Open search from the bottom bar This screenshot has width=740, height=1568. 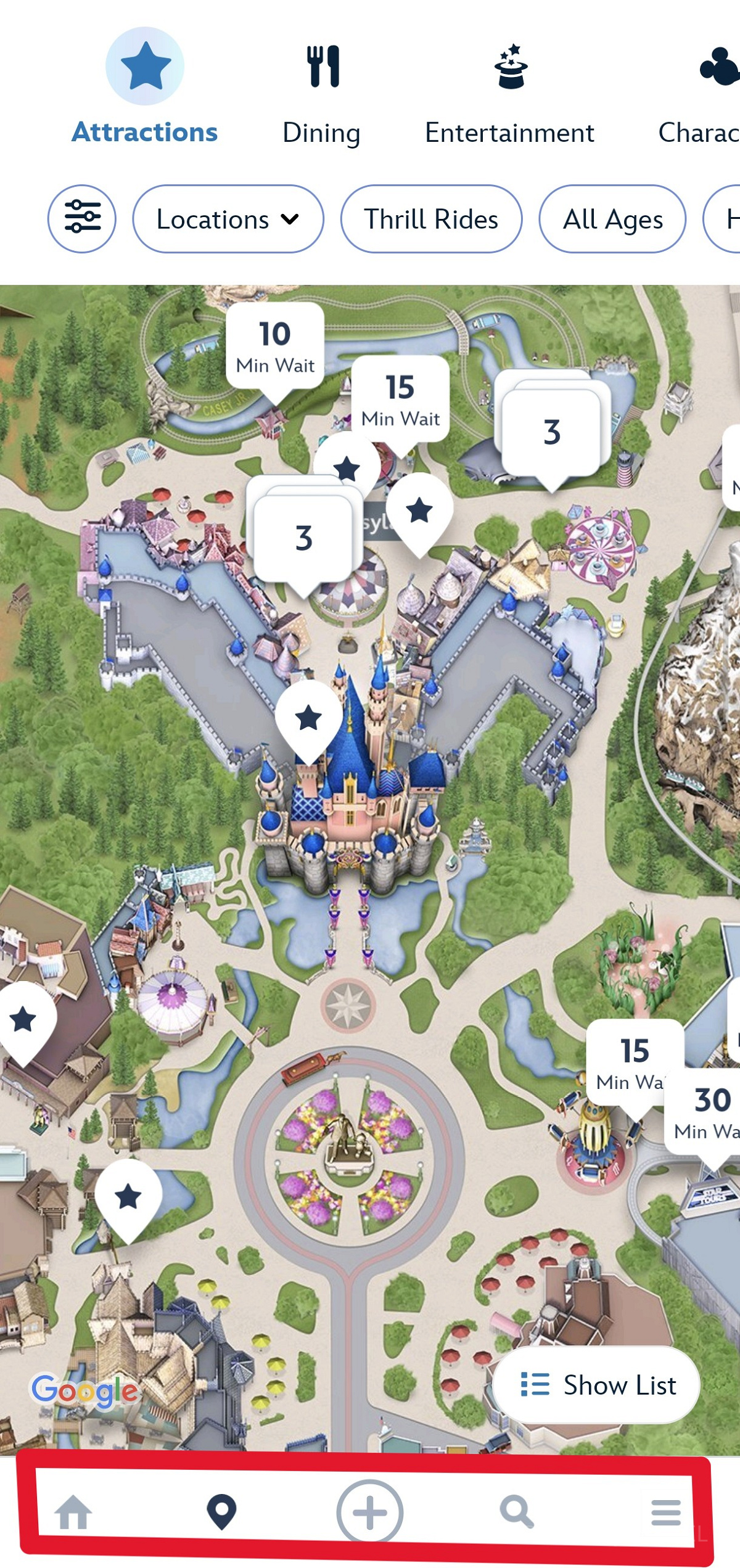[516, 1512]
